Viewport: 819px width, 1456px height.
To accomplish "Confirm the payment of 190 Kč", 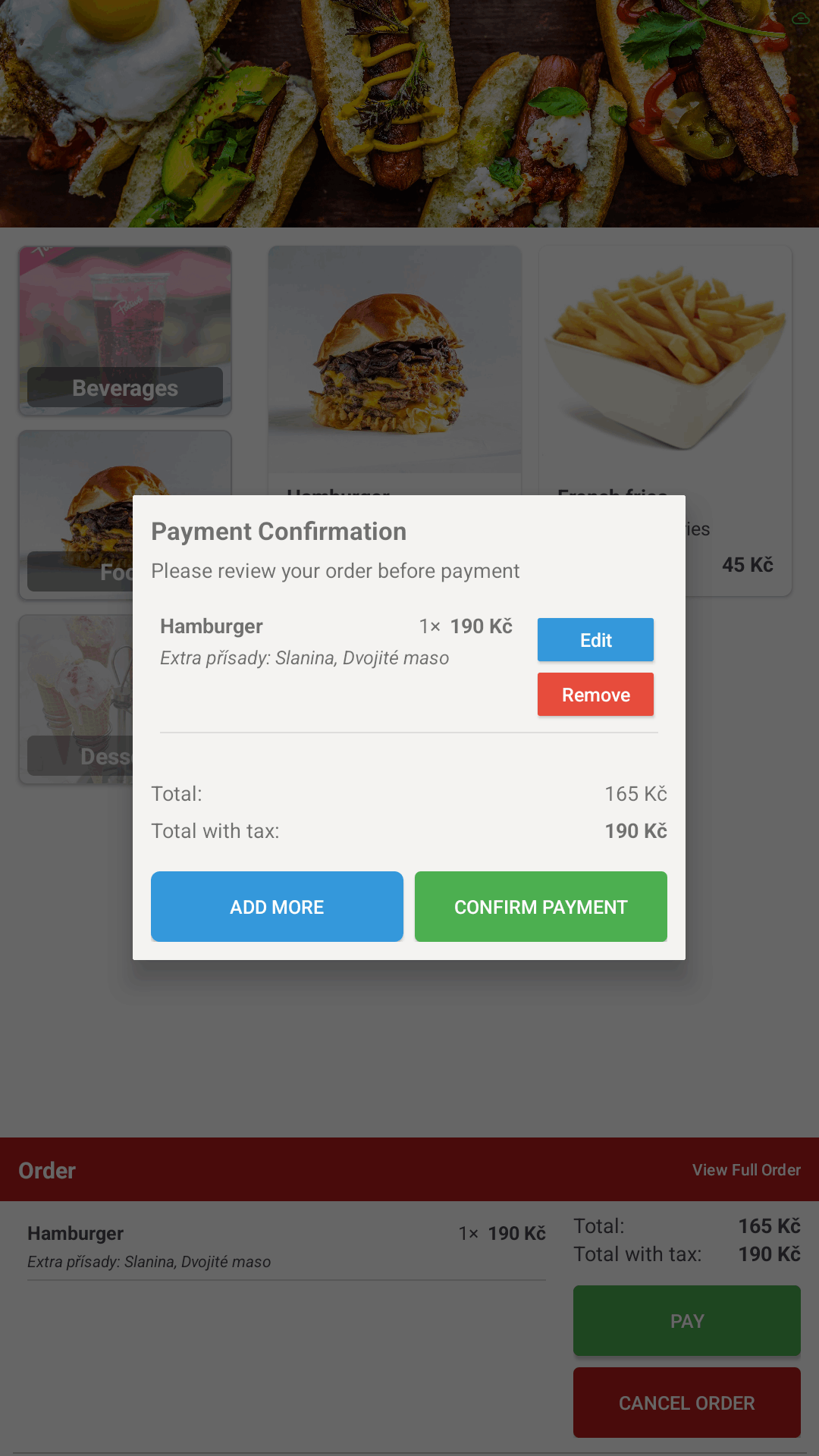I will (541, 907).
